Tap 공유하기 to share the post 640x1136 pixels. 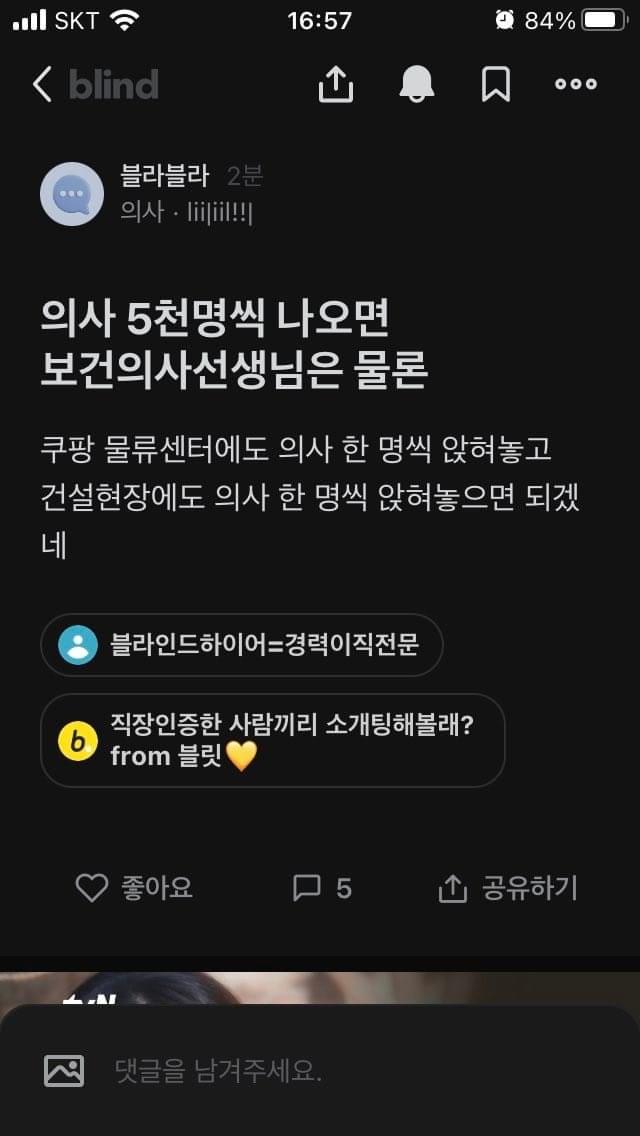click(x=508, y=888)
